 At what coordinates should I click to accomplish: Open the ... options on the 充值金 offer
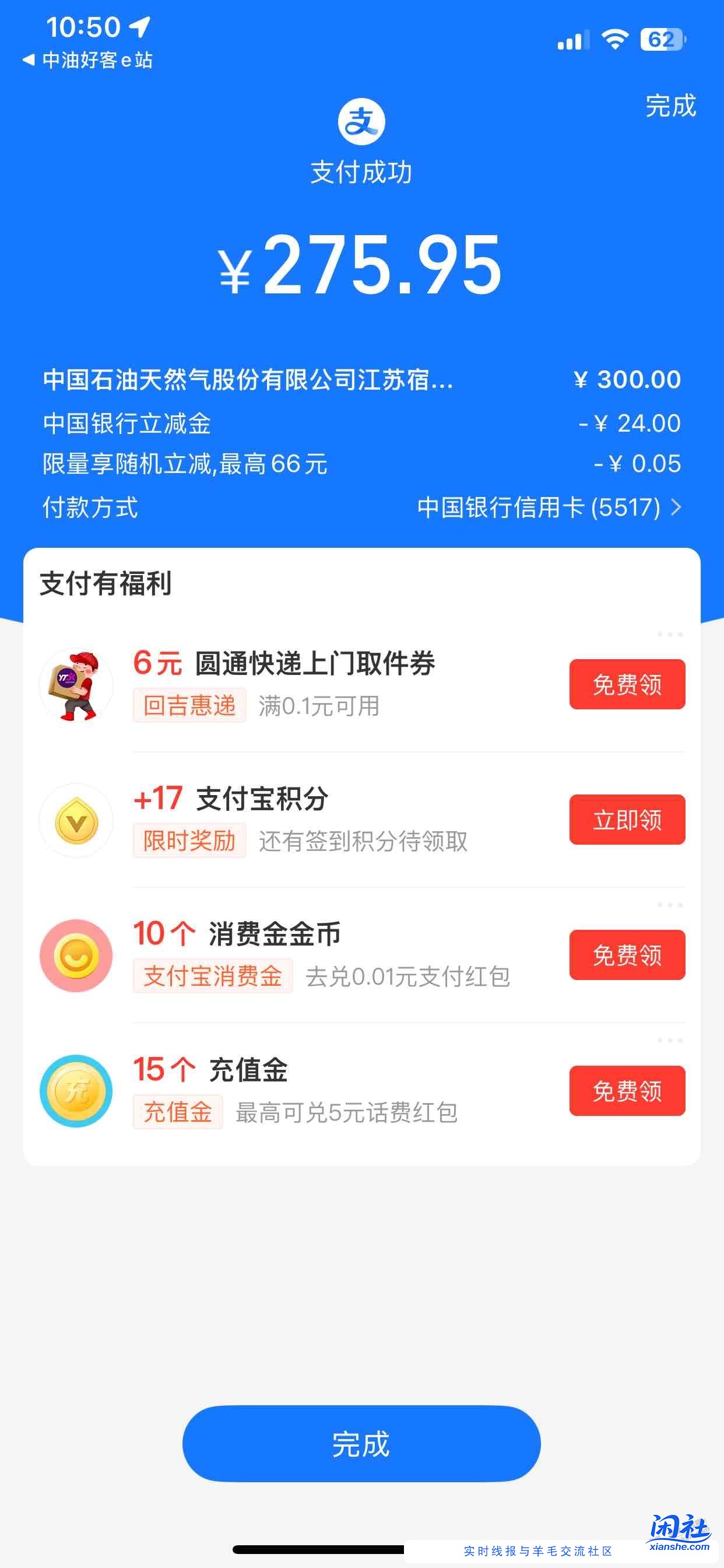pyautogui.click(x=669, y=1041)
